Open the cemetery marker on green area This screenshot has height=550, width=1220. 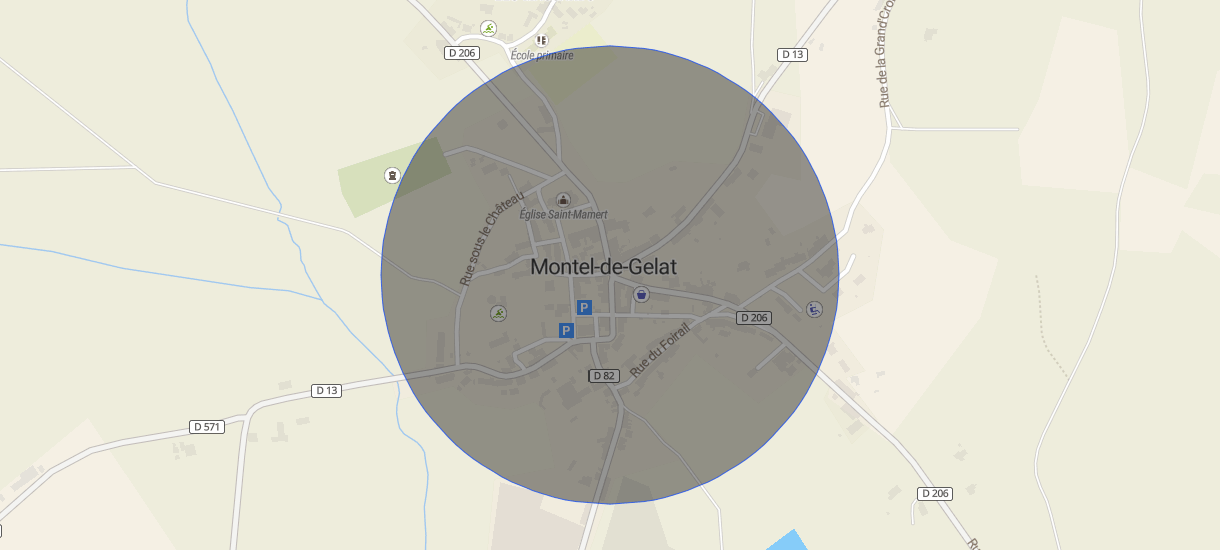pyautogui.click(x=392, y=175)
